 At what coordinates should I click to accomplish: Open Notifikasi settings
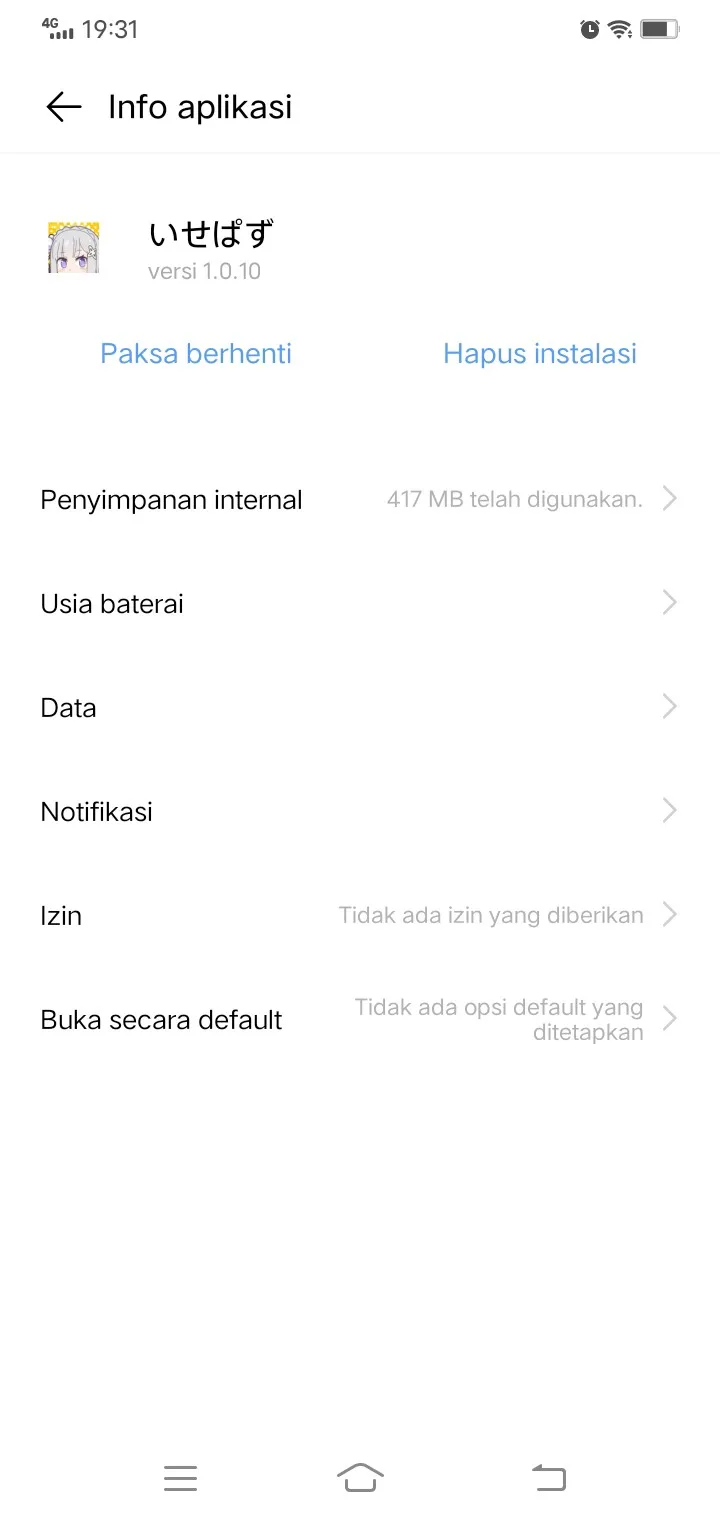pos(360,811)
